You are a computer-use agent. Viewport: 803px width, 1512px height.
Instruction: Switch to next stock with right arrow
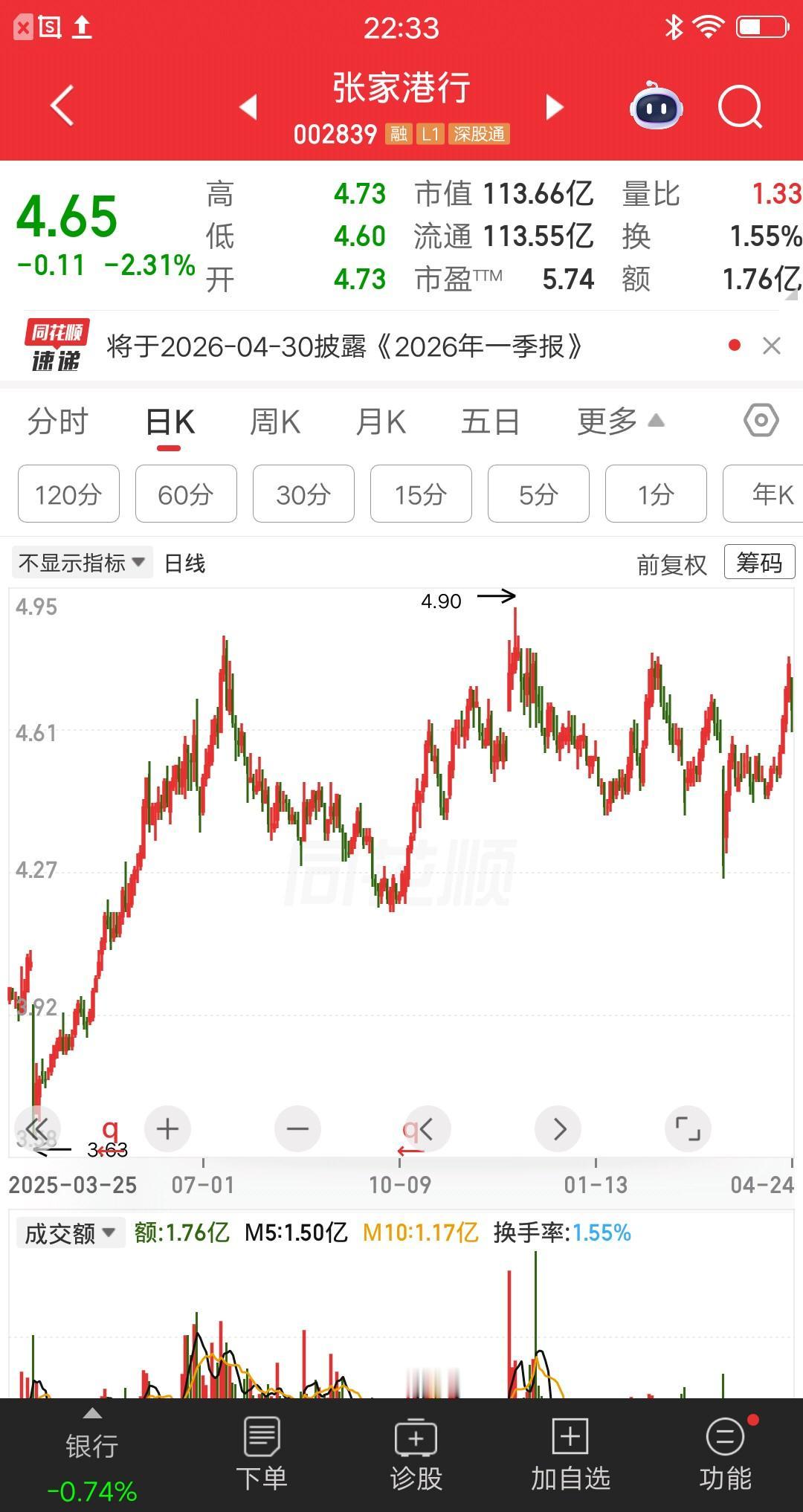pos(554,107)
